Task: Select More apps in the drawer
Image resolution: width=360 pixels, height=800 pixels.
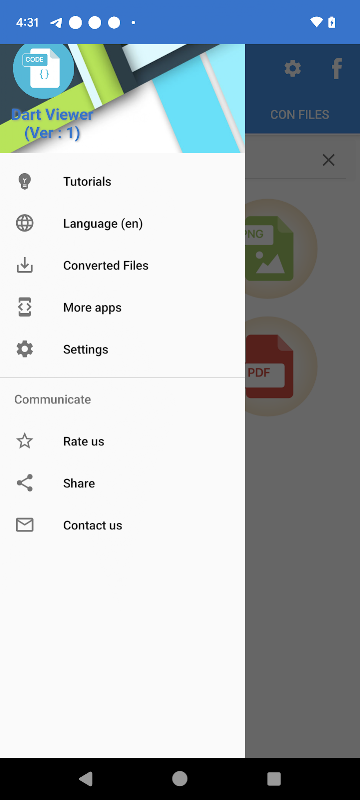Action: click(122, 308)
